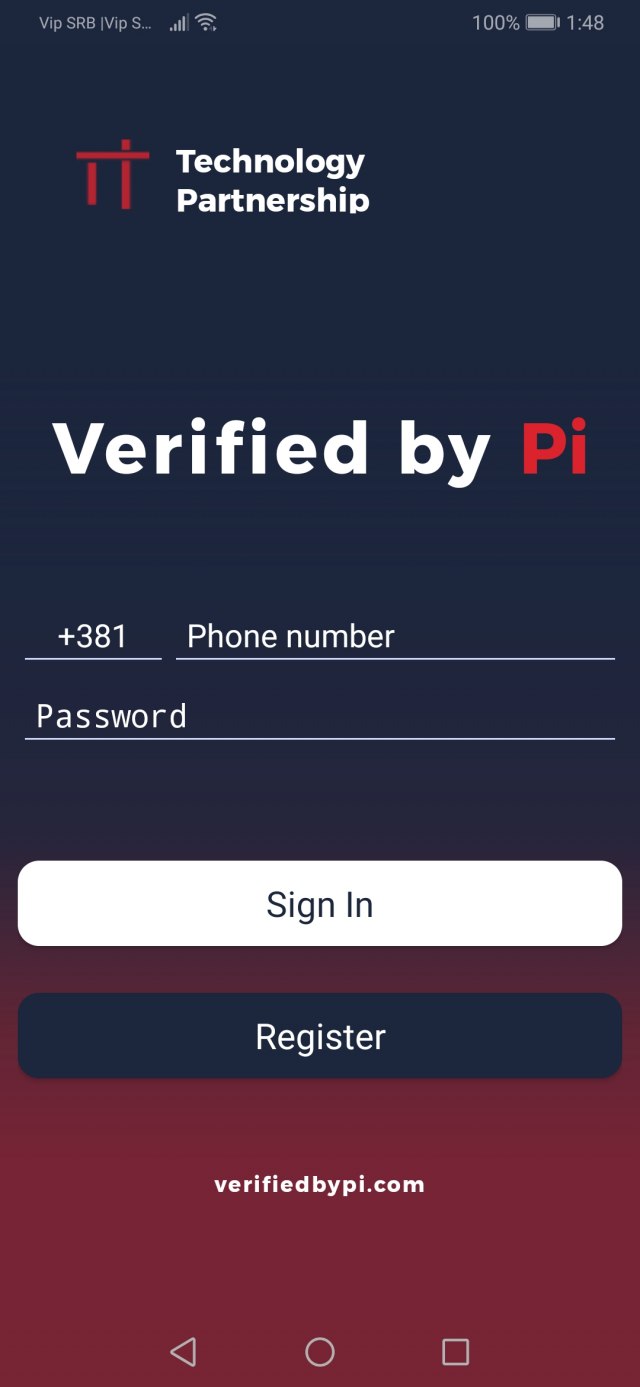Tap the Sign In button
Image resolution: width=640 pixels, height=1387 pixels.
point(320,904)
